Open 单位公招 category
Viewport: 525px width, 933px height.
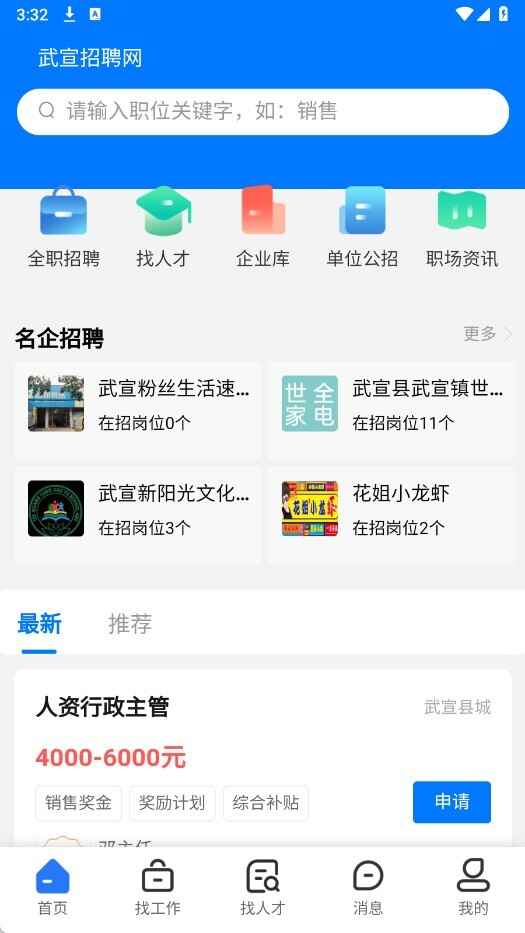pos(362,228)
